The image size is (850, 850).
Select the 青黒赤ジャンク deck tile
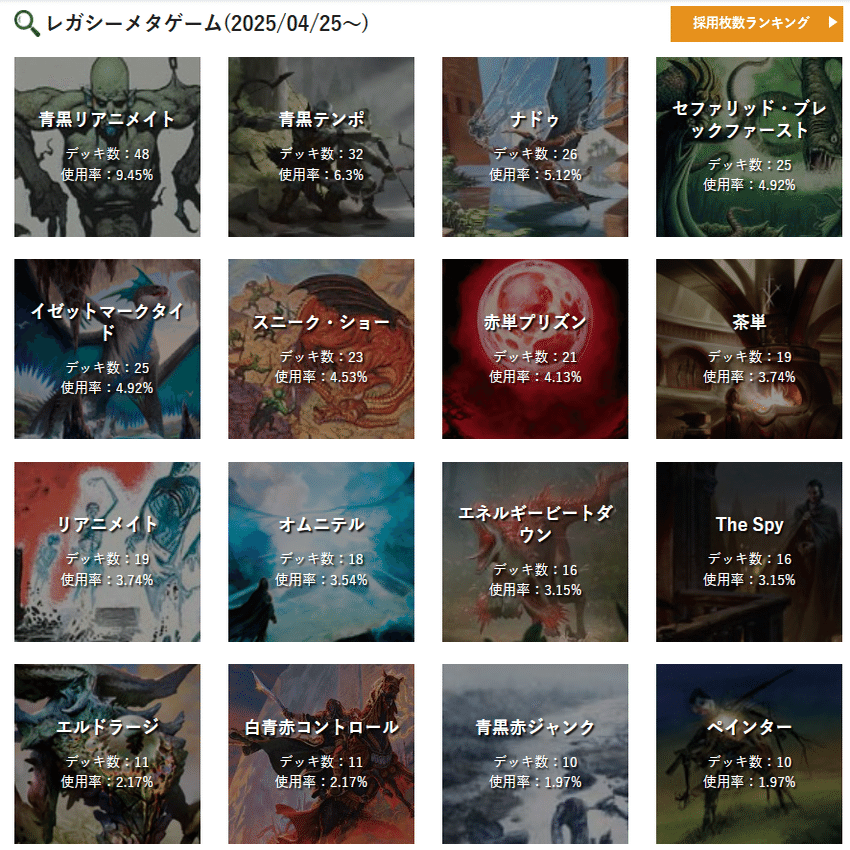(535, 753)
